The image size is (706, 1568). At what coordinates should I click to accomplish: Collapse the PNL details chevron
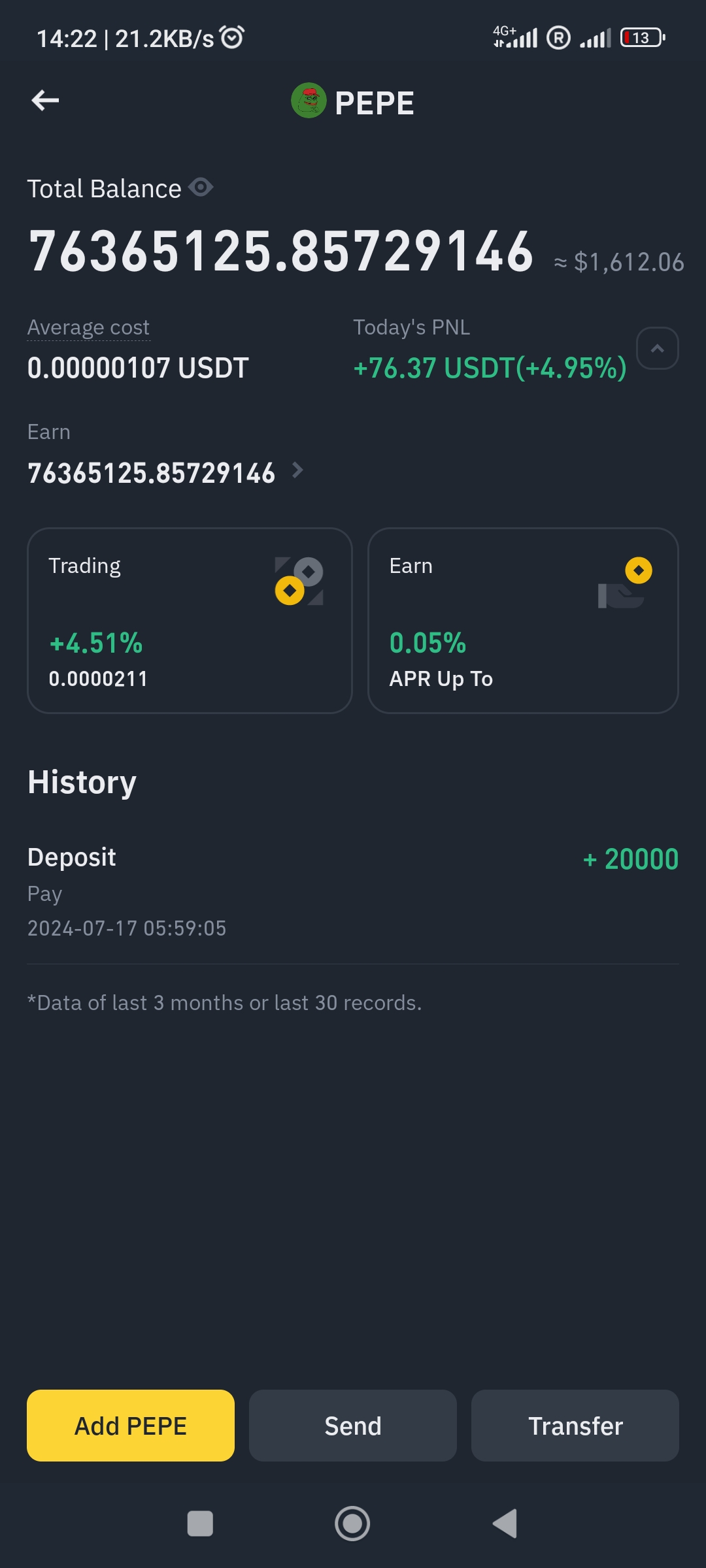[657, 348]
